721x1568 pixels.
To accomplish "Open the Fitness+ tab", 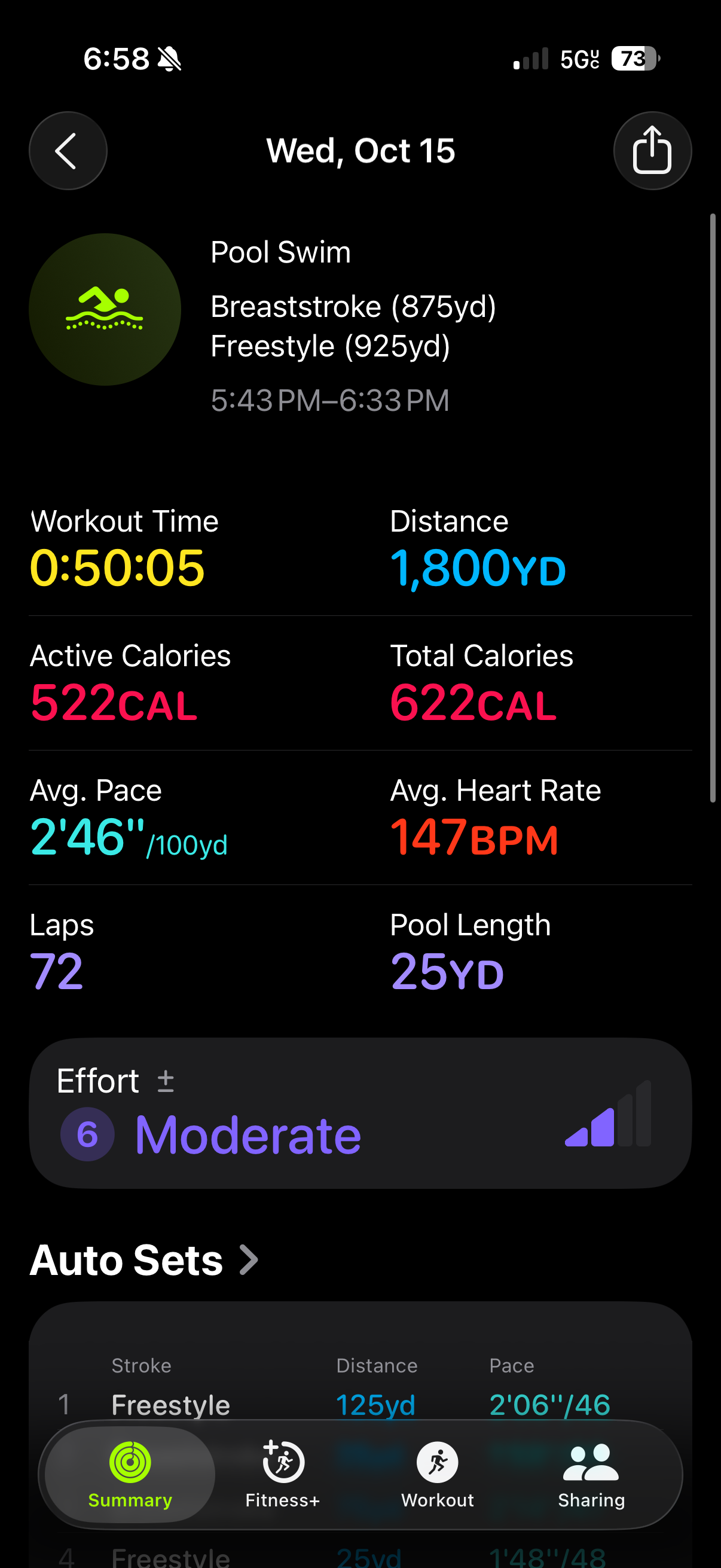I will [282, 1474].
